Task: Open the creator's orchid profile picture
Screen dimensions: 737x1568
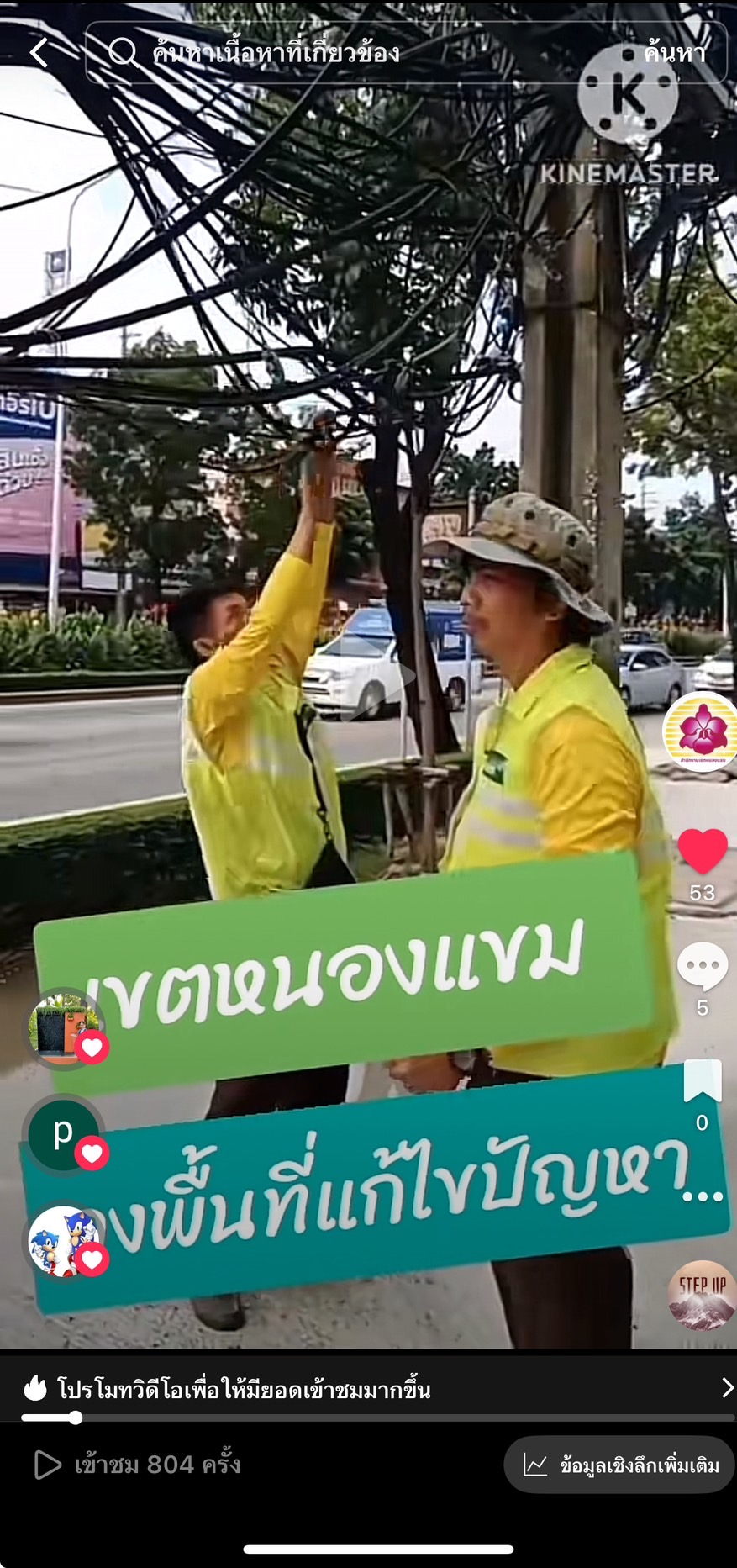Action: pyautogui.click(x=701, y=730)
